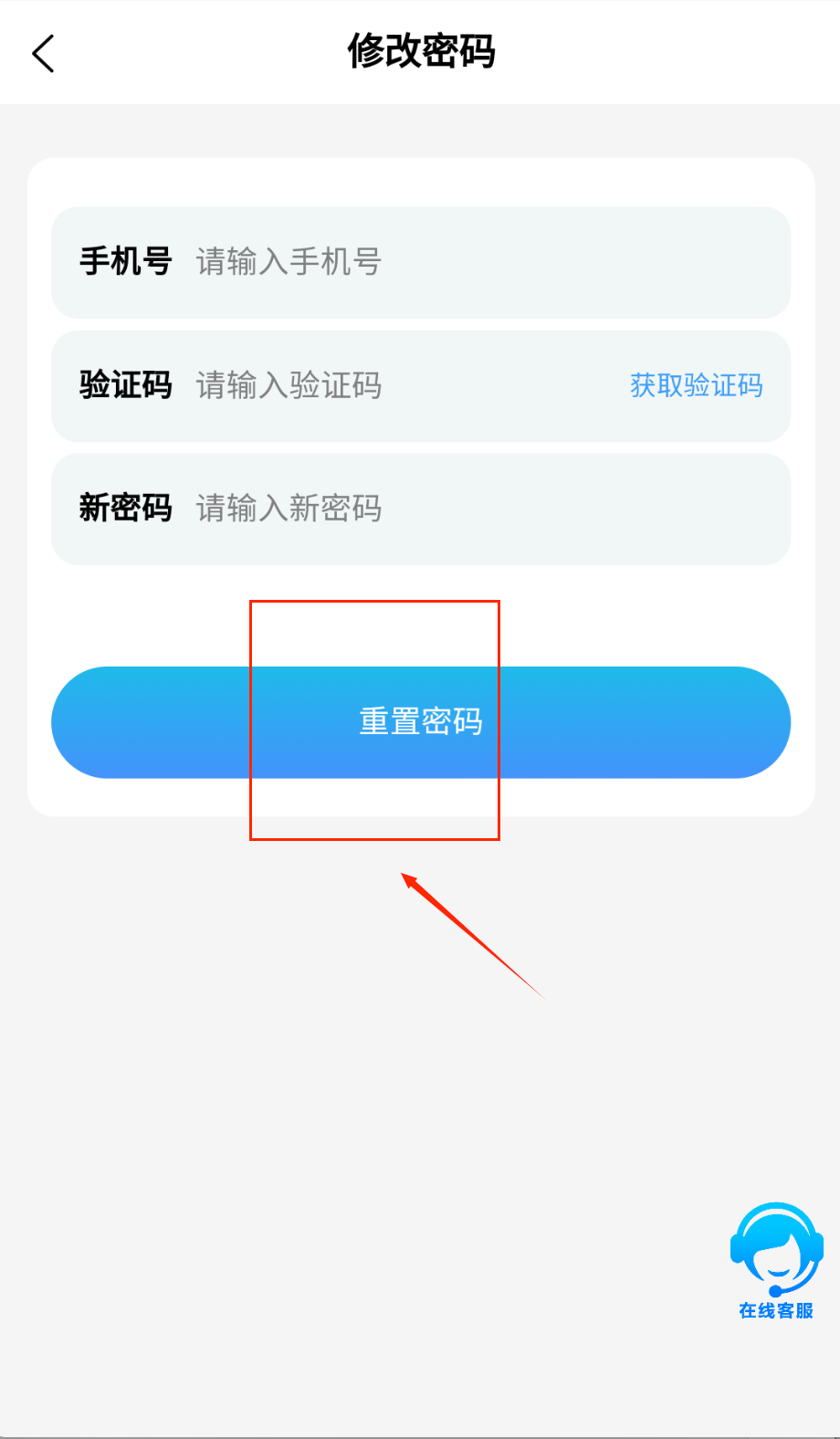Tap 获取验证码 to request a code
The height and width of the screenshot is (1439, 840).
click(x=696, y=386)
